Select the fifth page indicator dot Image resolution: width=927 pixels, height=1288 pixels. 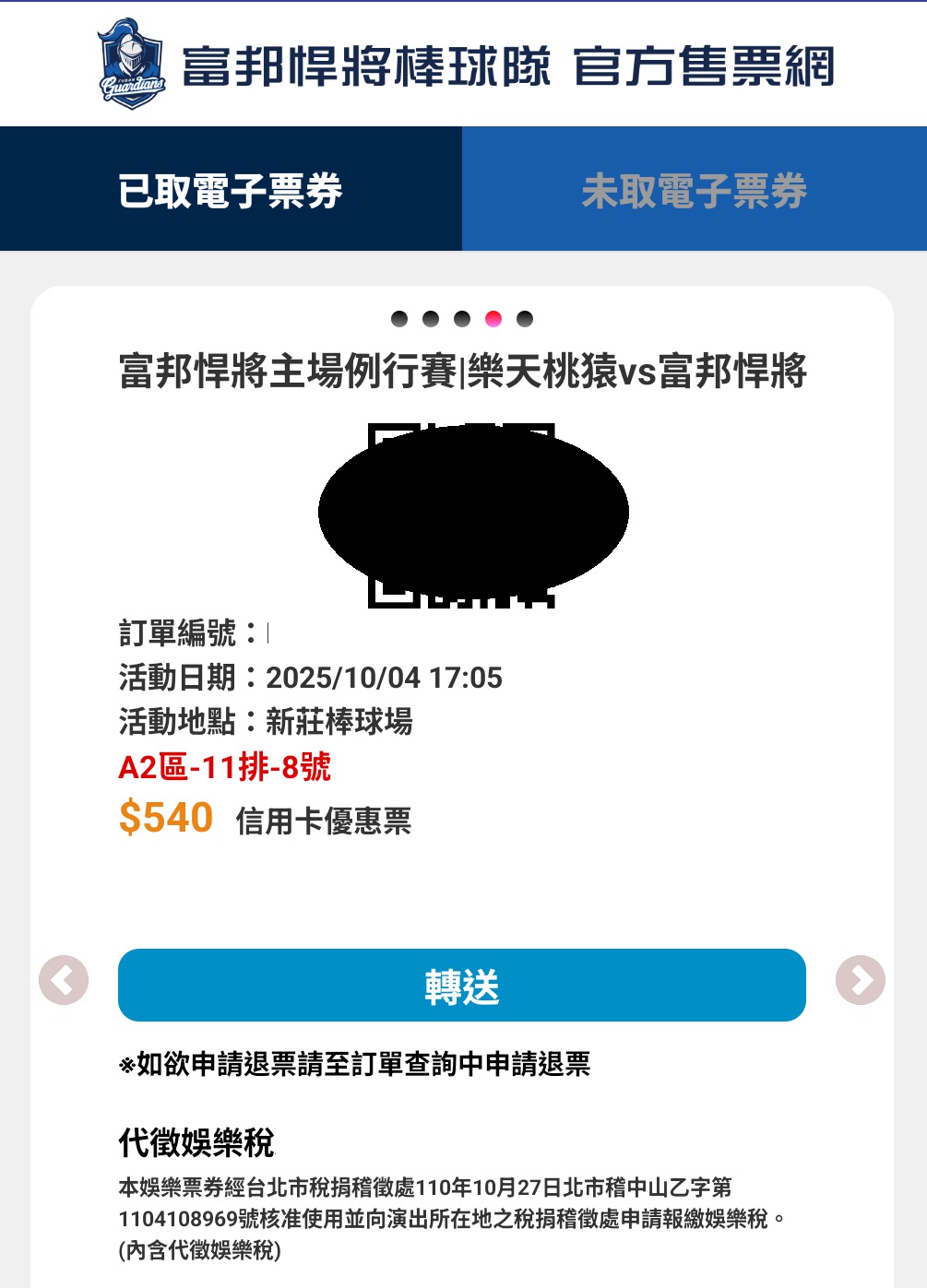pyautogui.click(x=525, y=319)
